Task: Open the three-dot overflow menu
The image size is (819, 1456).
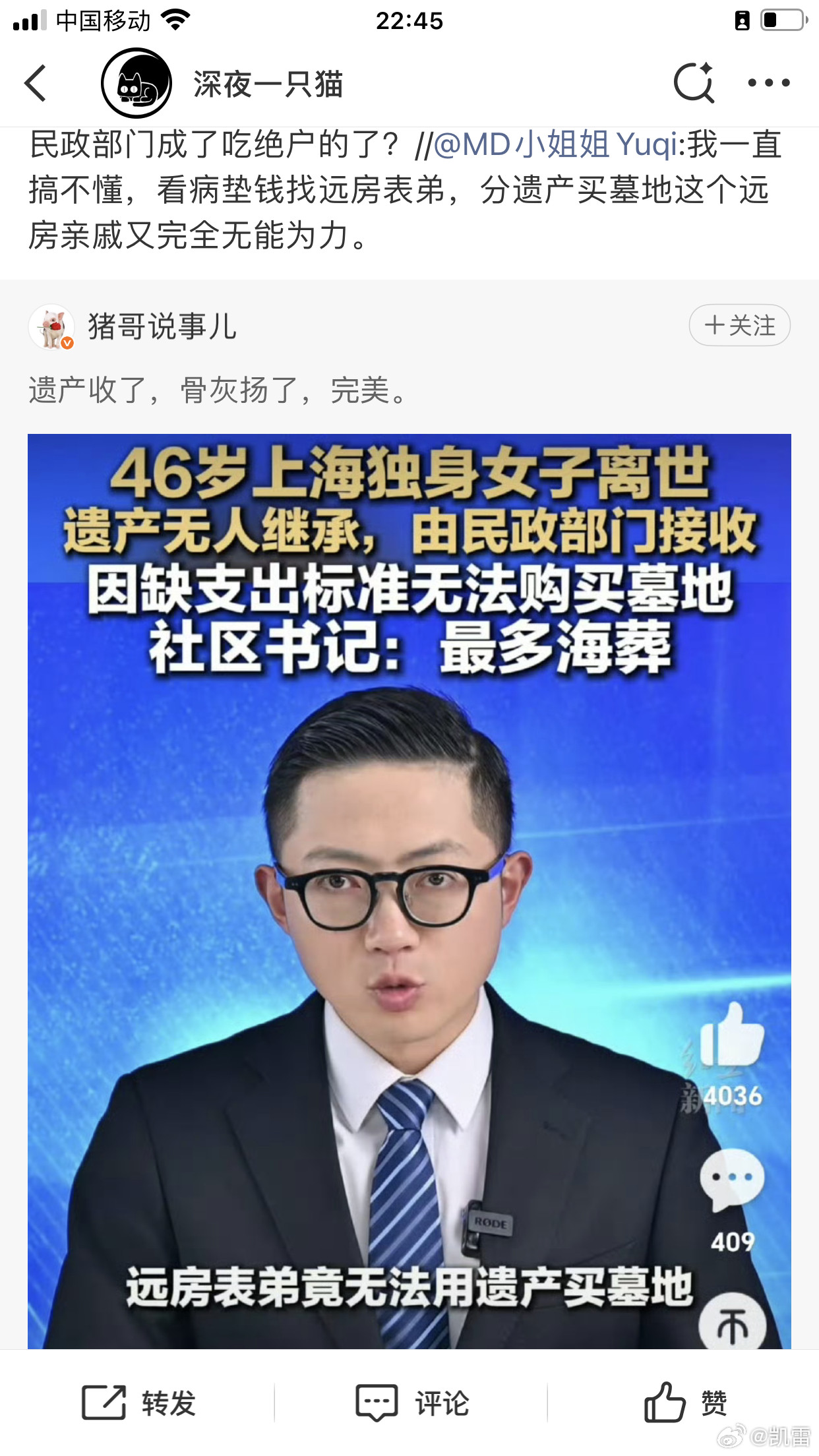Action: (x=768, y=83)
